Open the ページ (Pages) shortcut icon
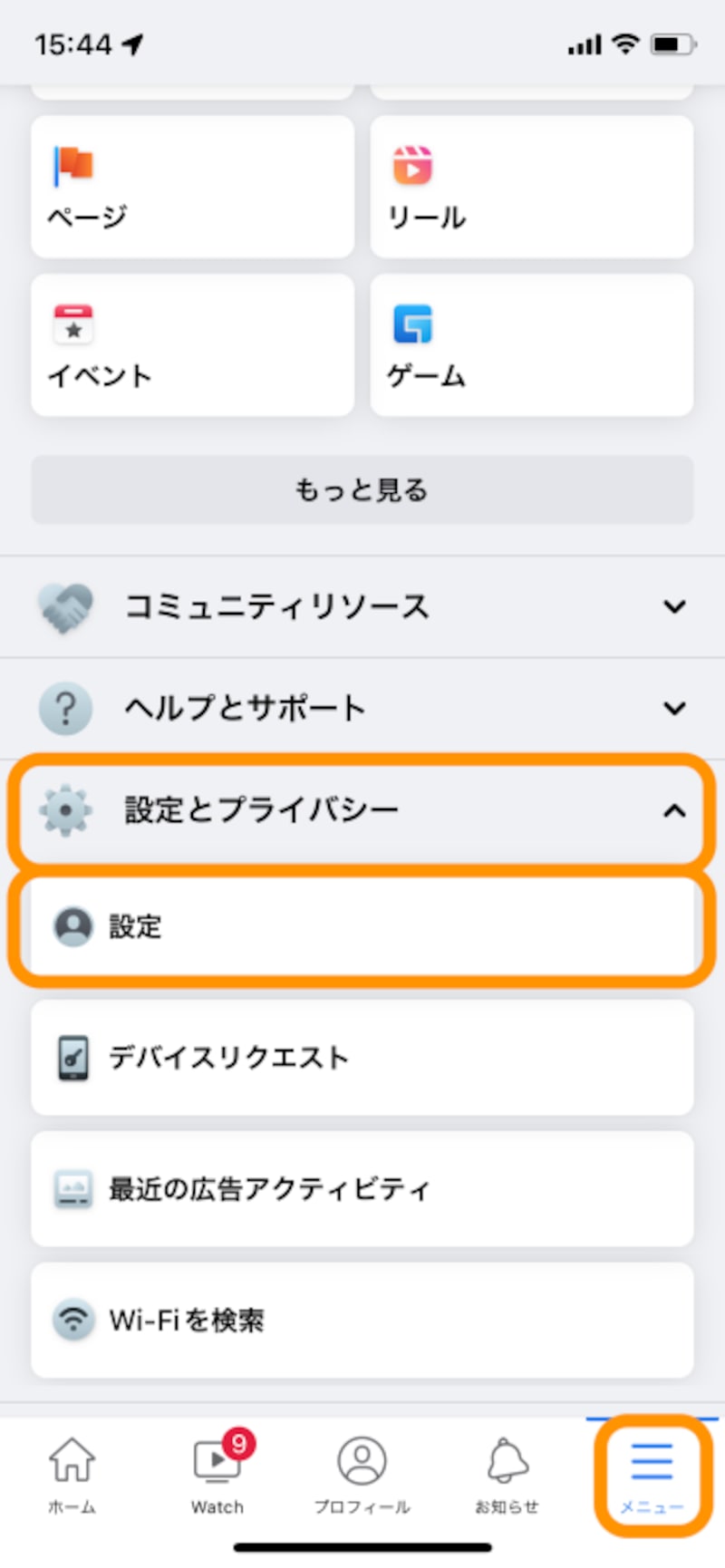Screen dimensions: 725x1568 click(72, 163)
